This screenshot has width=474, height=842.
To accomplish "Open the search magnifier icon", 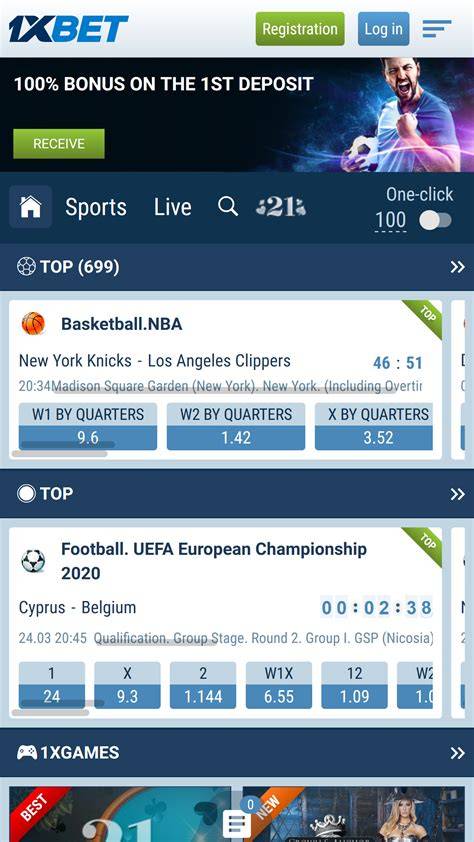I will 228,206.
